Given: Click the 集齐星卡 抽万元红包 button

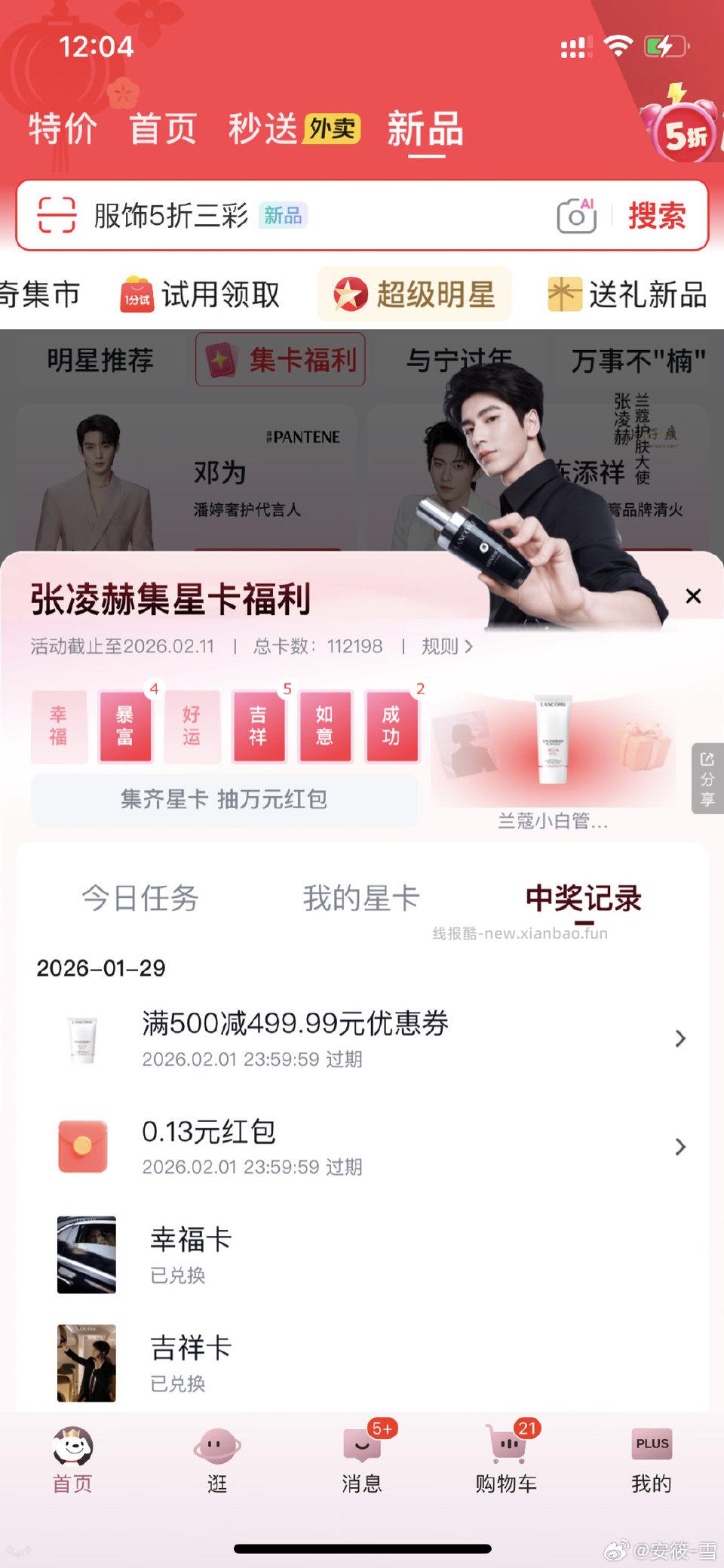Looking at the screenshot, I should tap(225, 800).
